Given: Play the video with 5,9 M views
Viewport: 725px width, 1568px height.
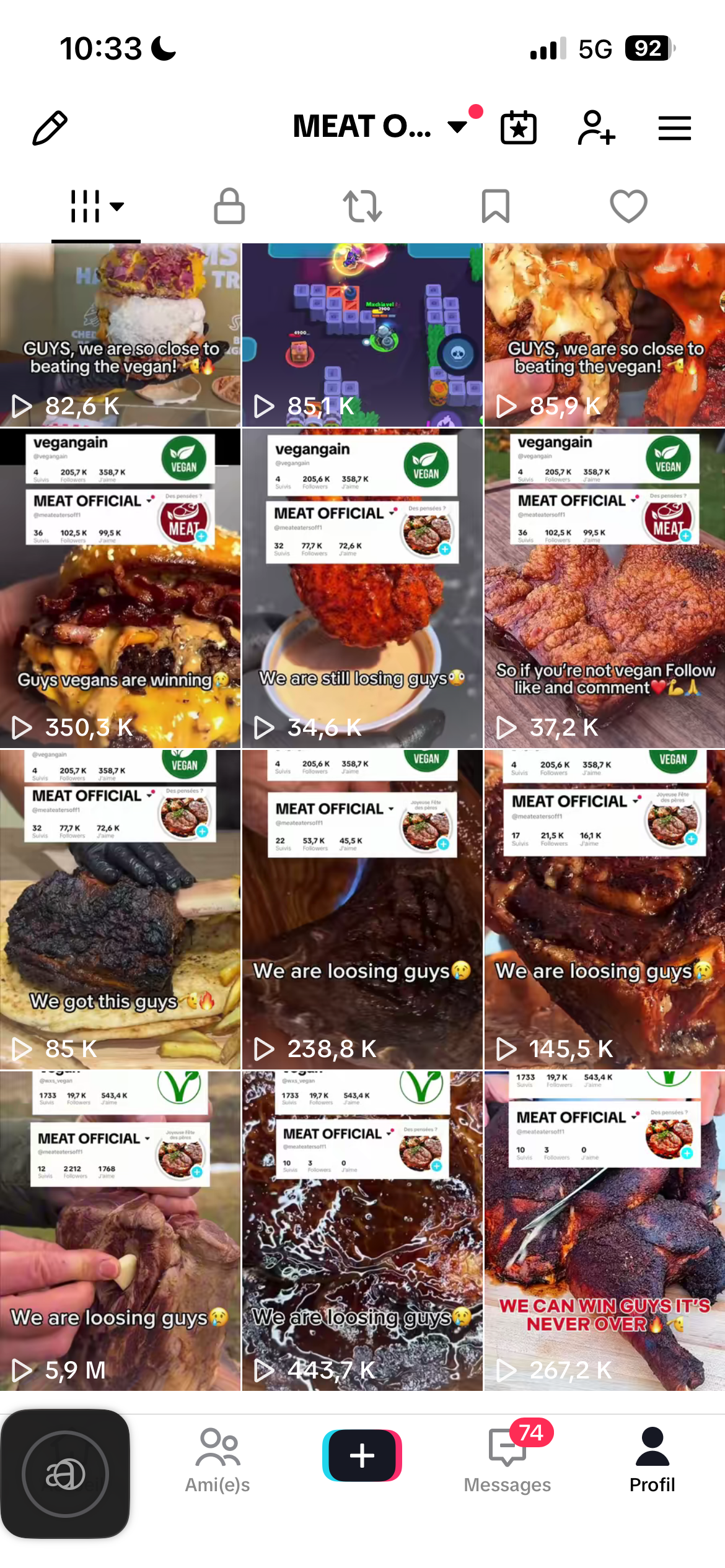Looking at the screenshot, I should click(120, 1231).
